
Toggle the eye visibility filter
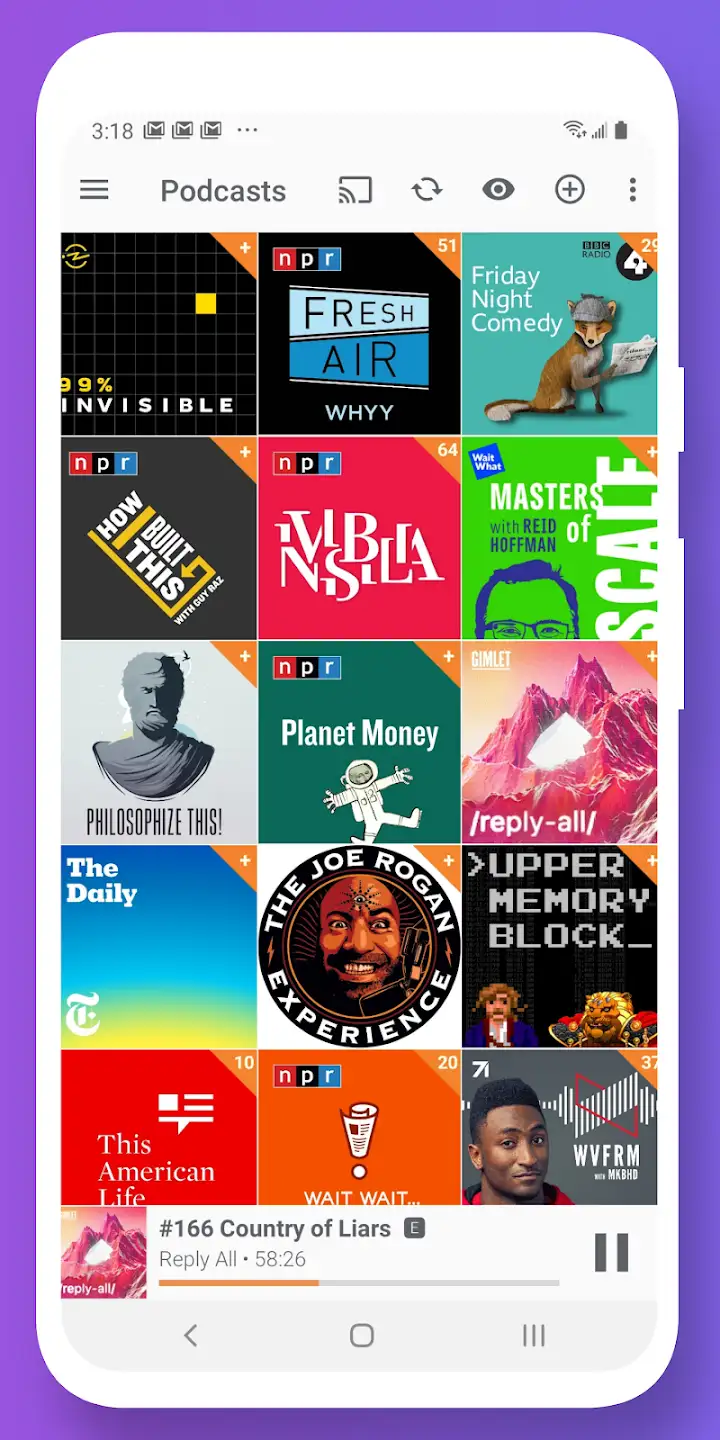(x=498, y=190)
